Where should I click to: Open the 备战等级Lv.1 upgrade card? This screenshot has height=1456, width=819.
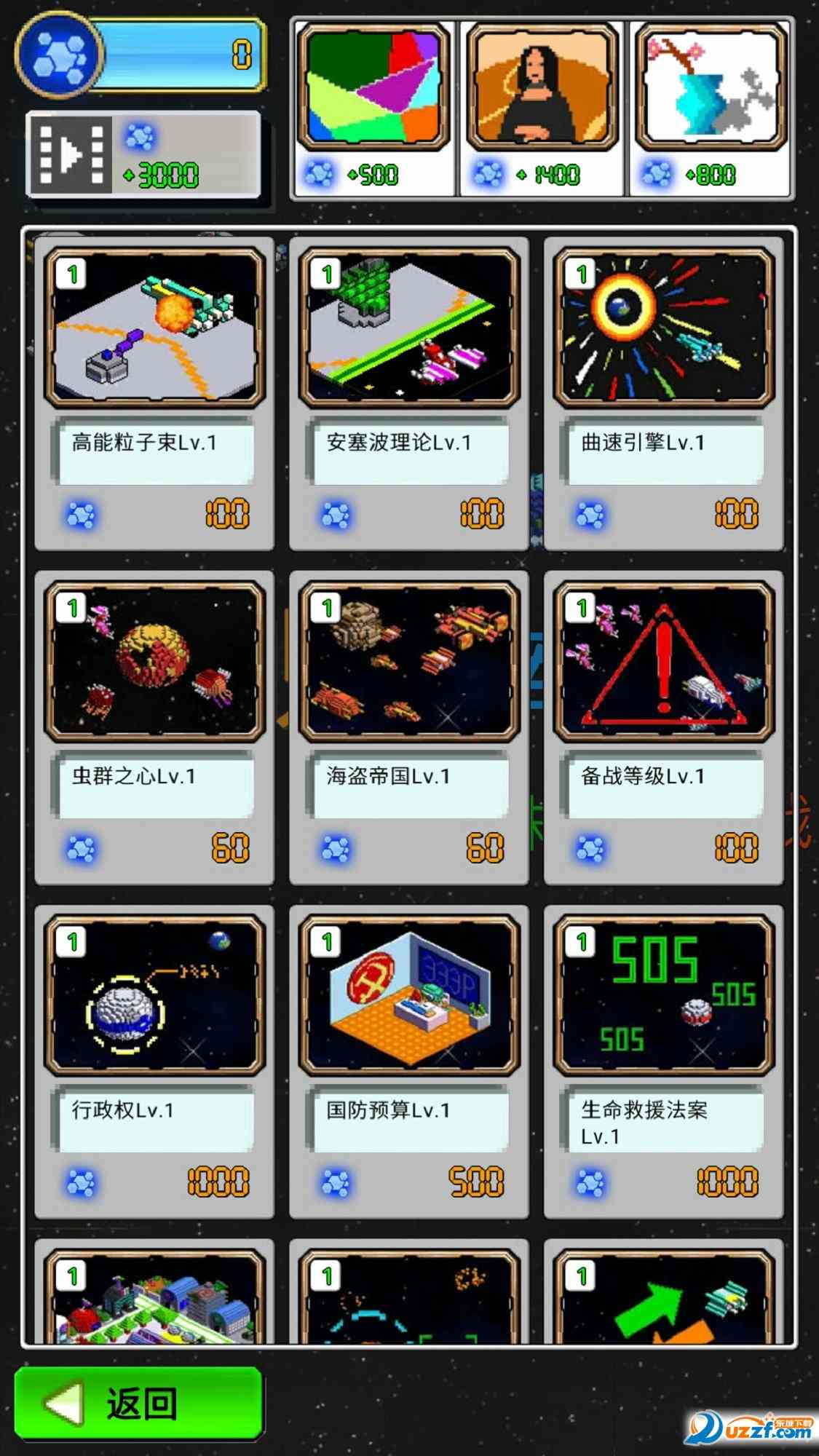click(664, 727)
